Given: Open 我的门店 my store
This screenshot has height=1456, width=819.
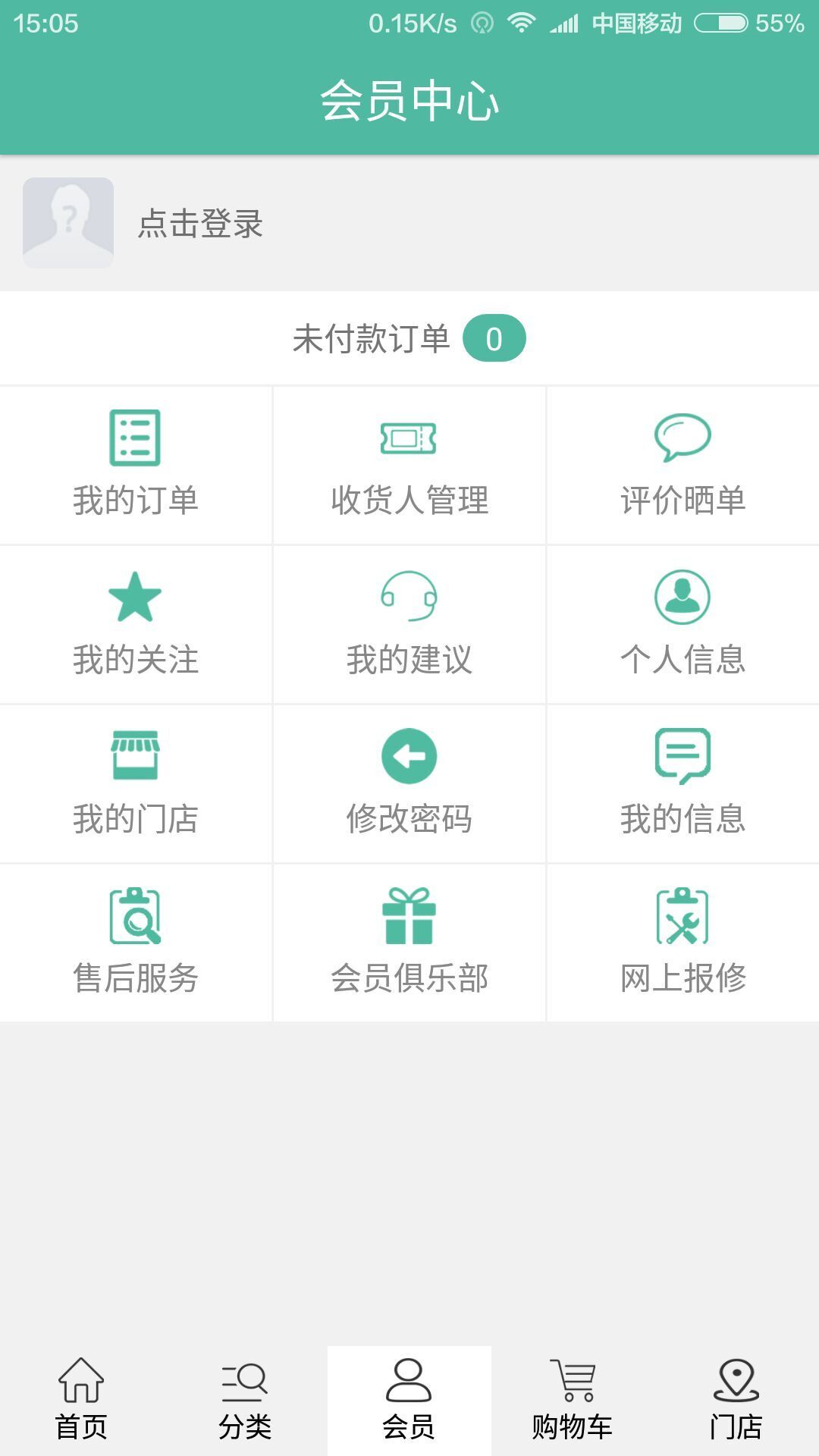Looking at the screenshot, I should [136, 783].
